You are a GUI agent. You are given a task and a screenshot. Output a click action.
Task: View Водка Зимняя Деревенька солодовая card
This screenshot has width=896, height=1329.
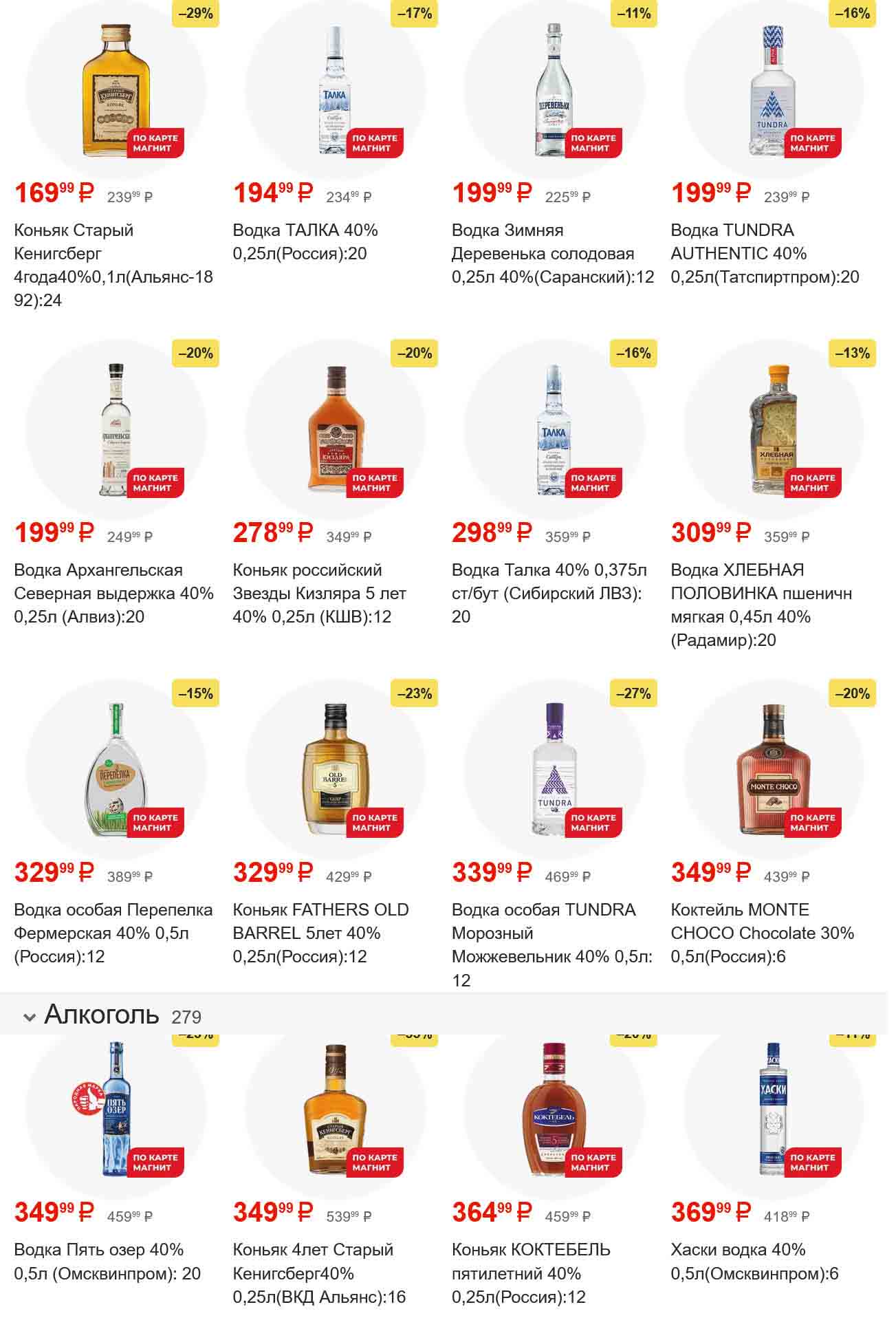click(x=552, y=253)
